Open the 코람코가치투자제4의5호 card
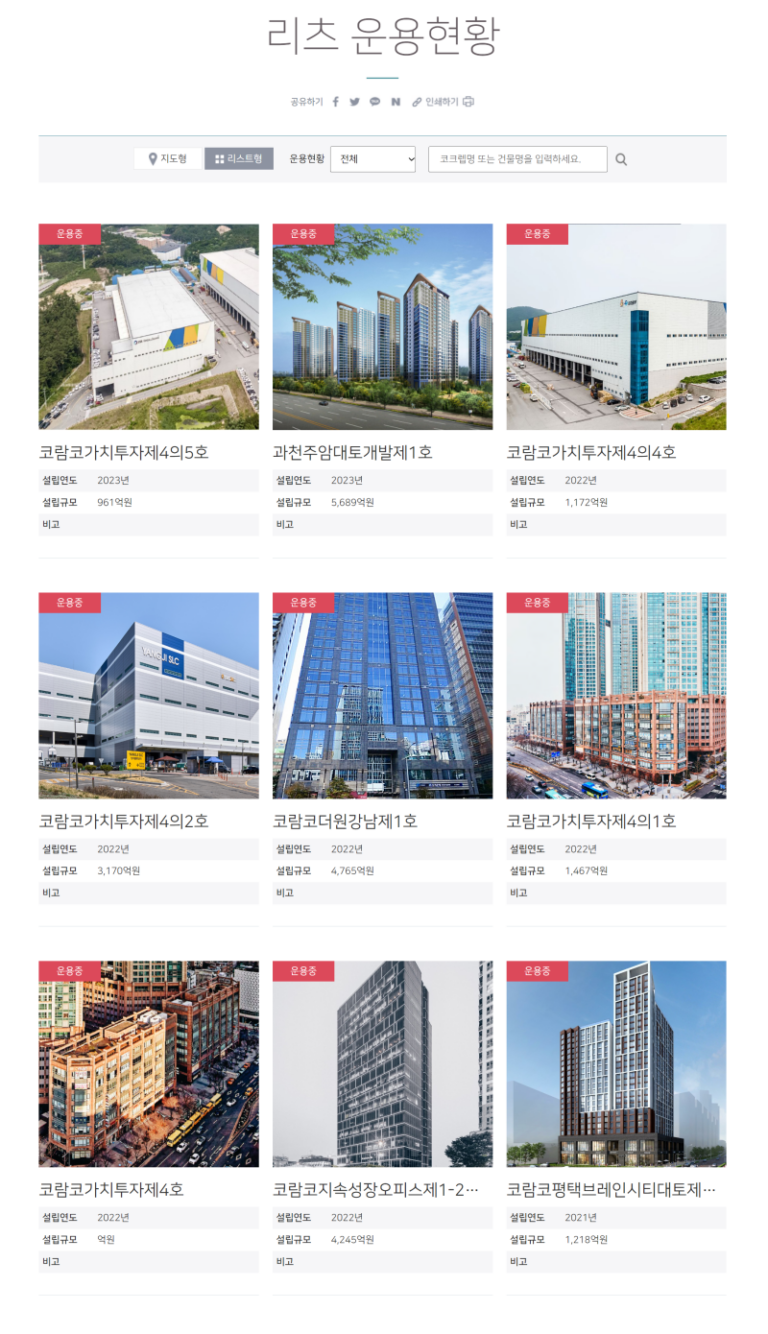 click(x=148, y=327)
